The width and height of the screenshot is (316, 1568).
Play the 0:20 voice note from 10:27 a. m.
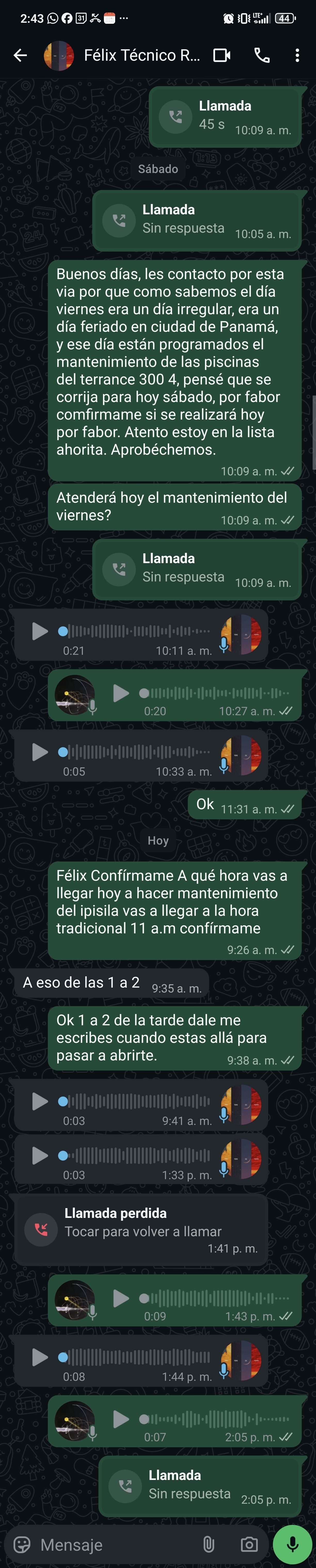point(121,693)
